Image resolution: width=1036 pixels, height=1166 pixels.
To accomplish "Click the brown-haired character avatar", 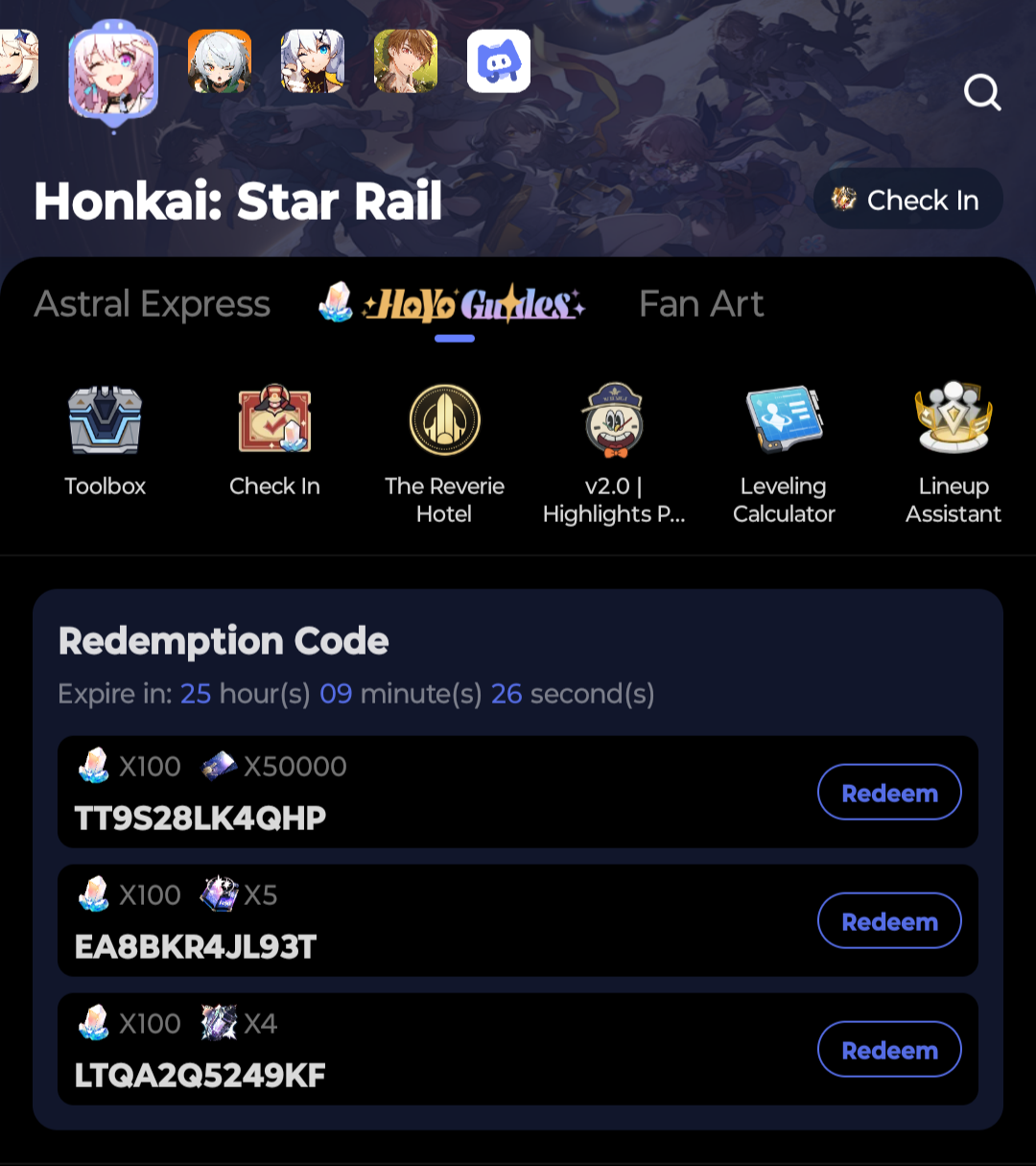I will pos(405,59).
